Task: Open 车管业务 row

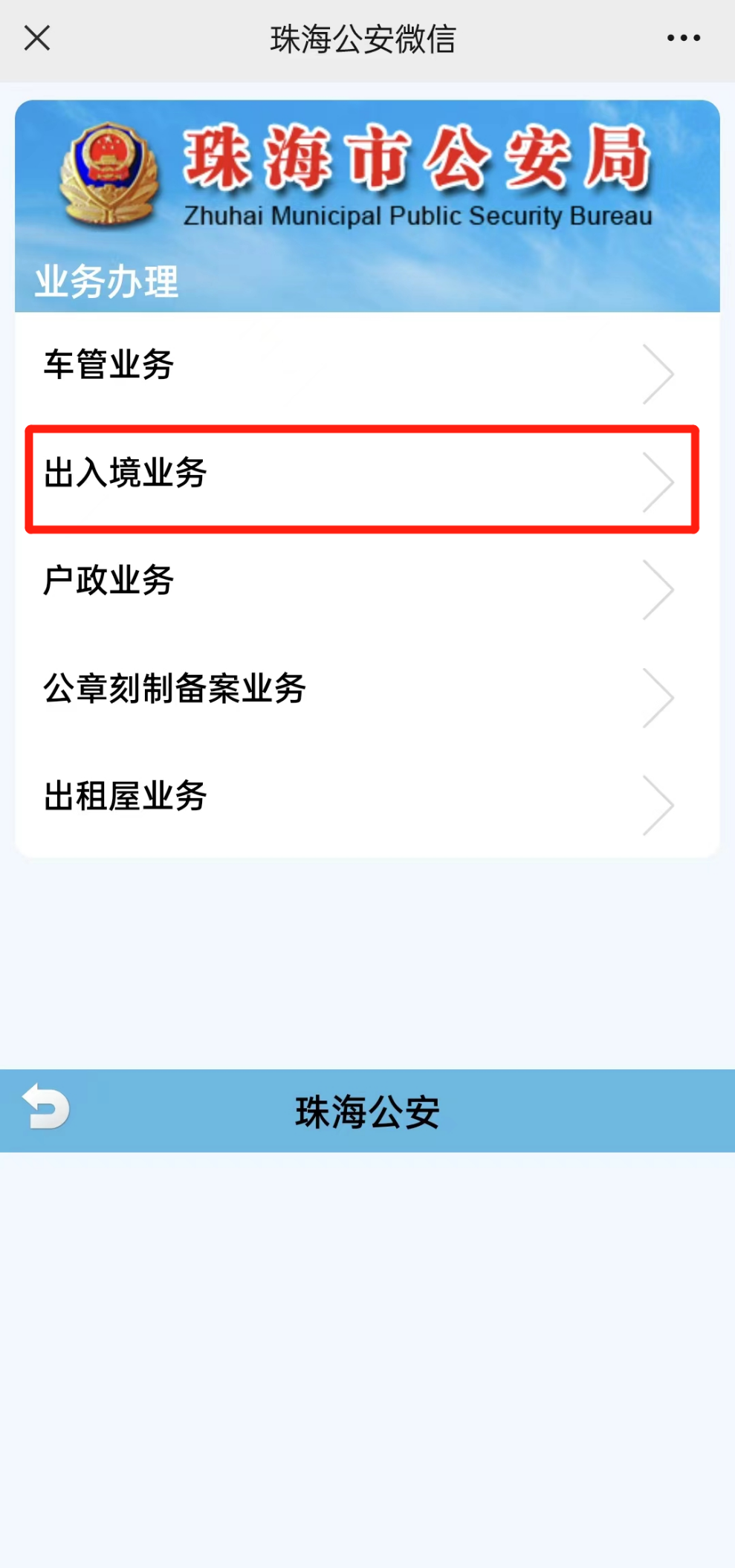Action: click(367, 366)
